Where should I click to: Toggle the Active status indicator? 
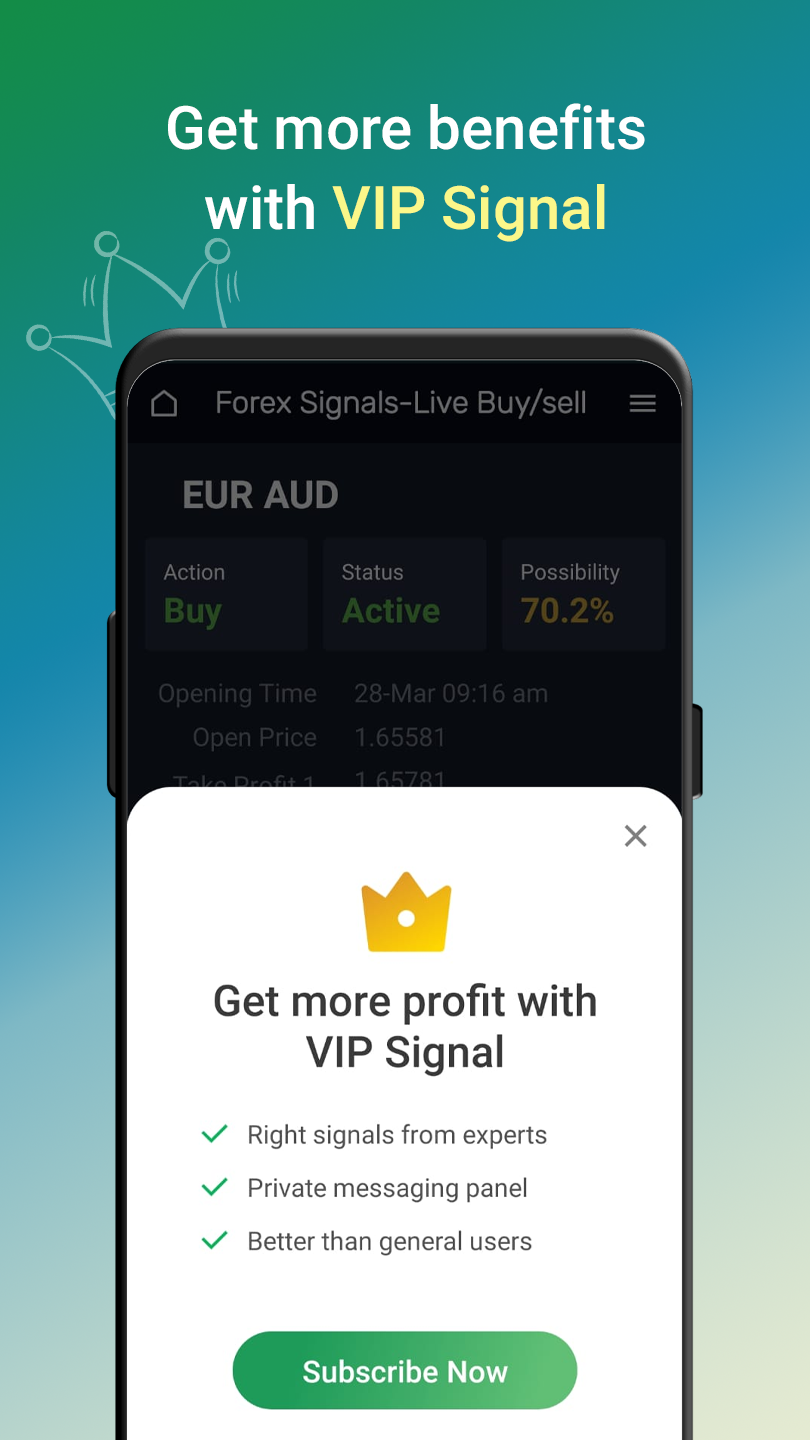pyautogui.click(x=390, y=611)
